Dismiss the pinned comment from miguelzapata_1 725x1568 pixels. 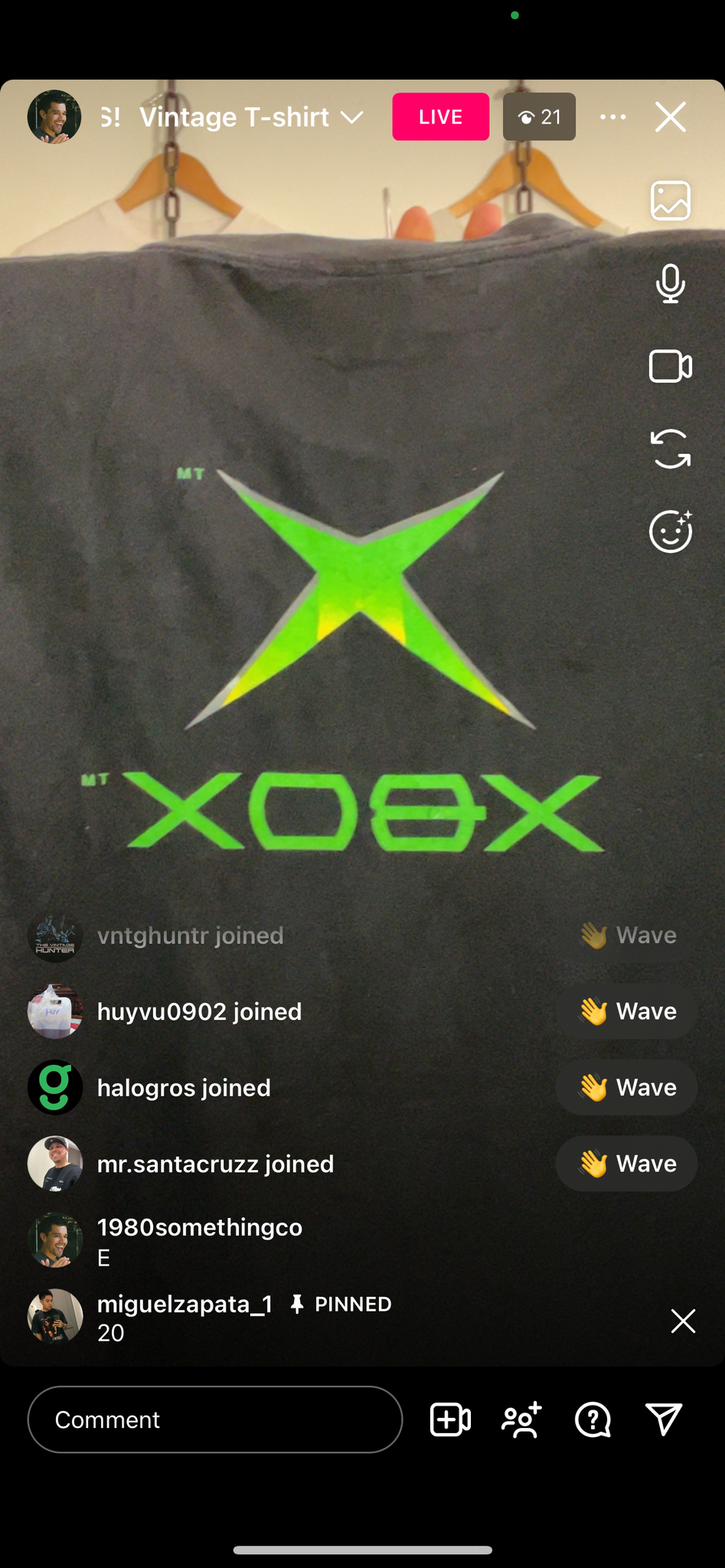tap(683, 1321)
